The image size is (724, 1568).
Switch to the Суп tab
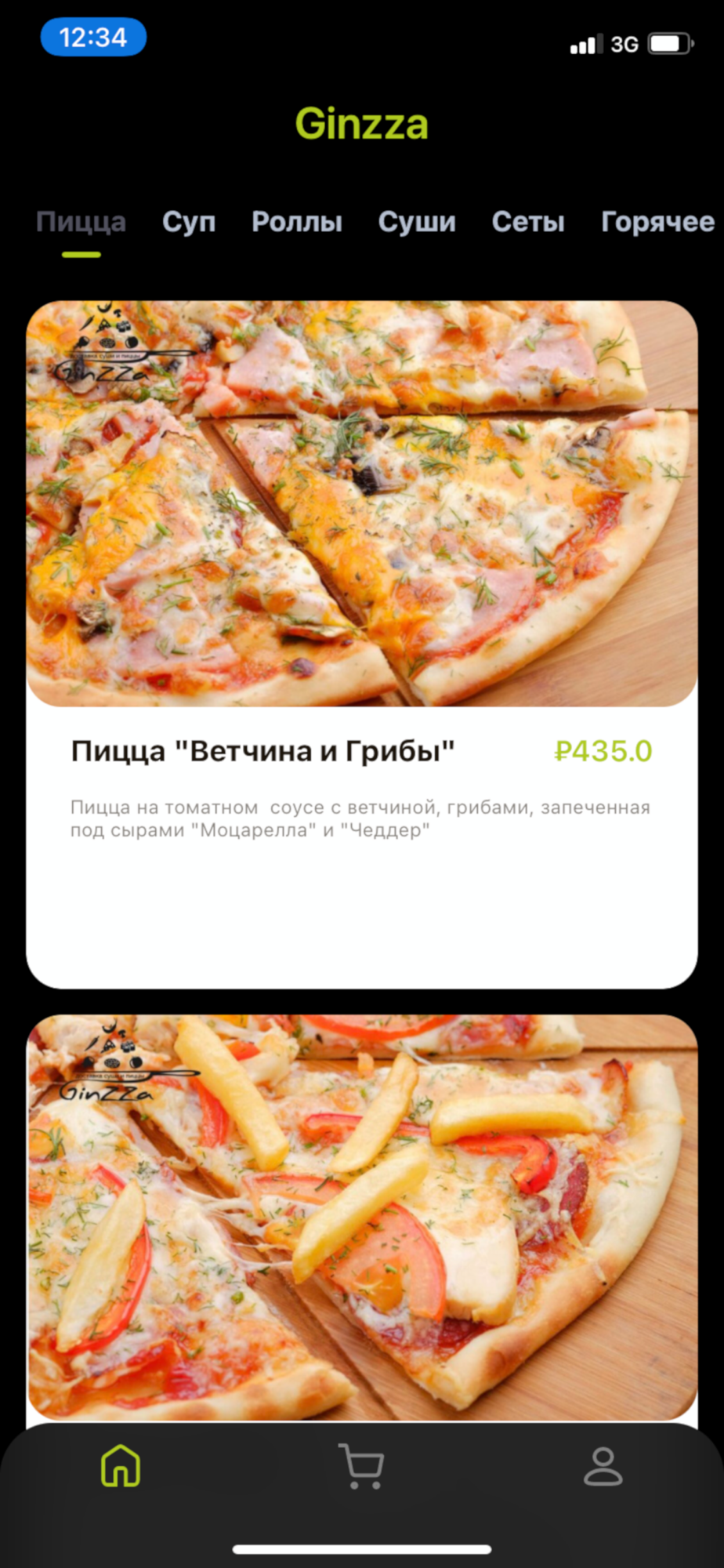189,222
